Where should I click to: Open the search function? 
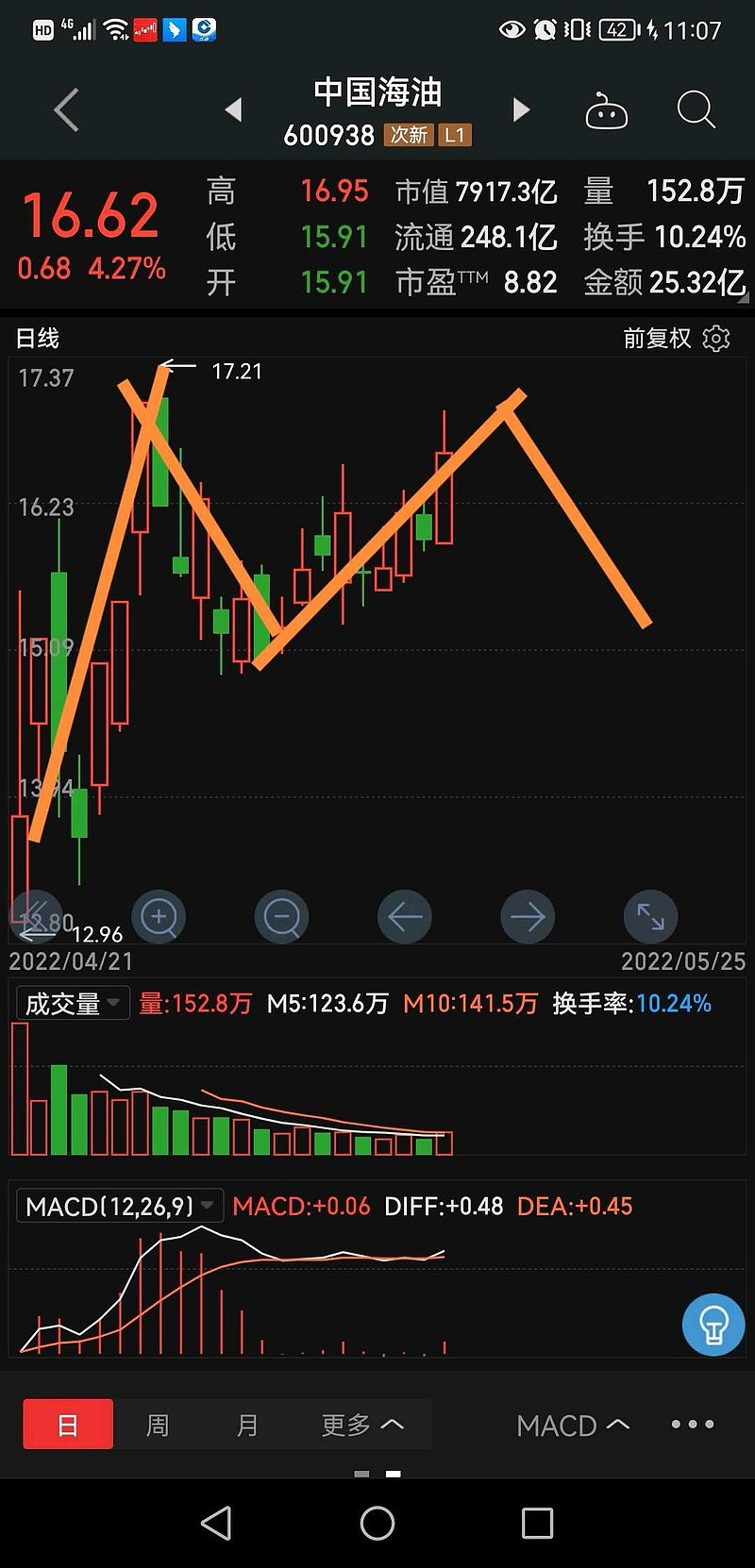tap(696, 109)
